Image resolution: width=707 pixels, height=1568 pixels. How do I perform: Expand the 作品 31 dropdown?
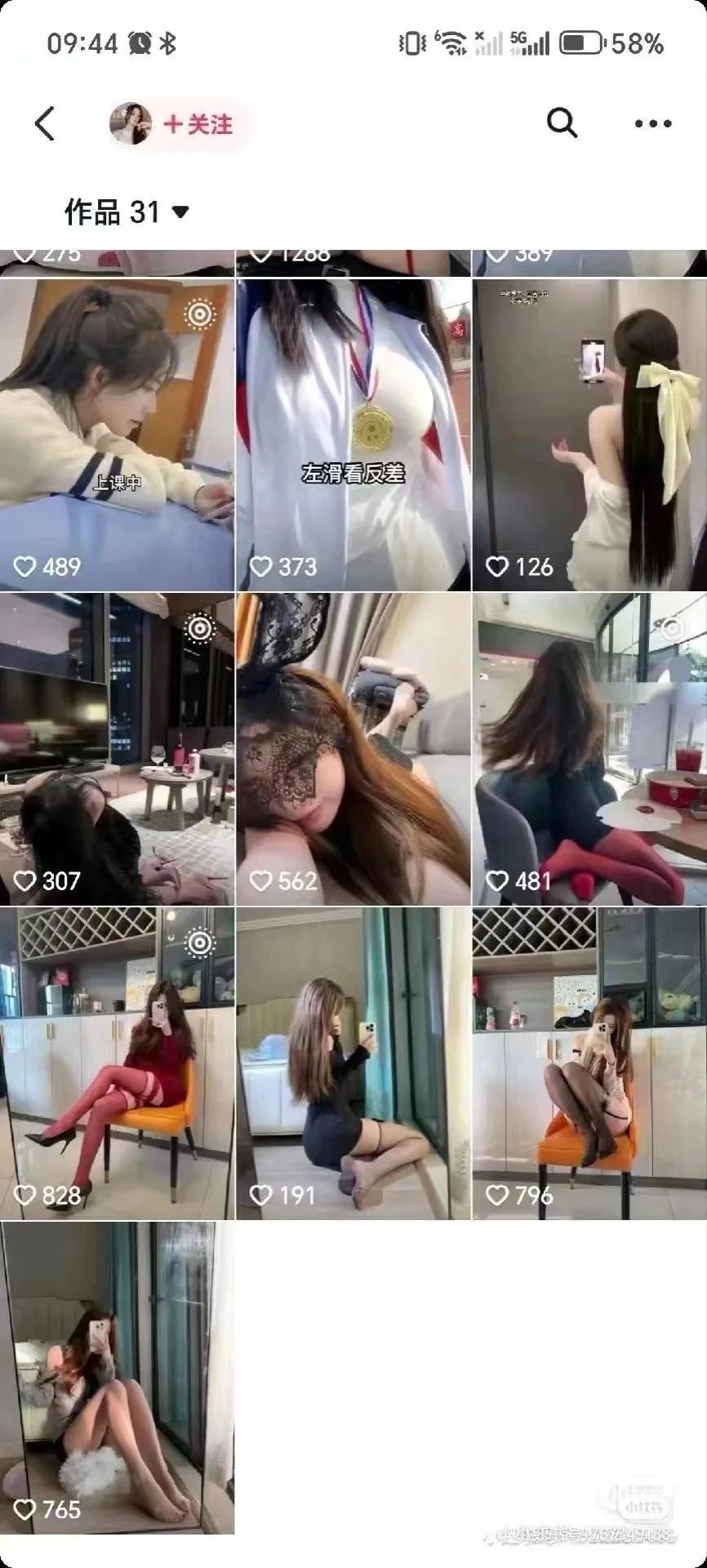[127, 212]
